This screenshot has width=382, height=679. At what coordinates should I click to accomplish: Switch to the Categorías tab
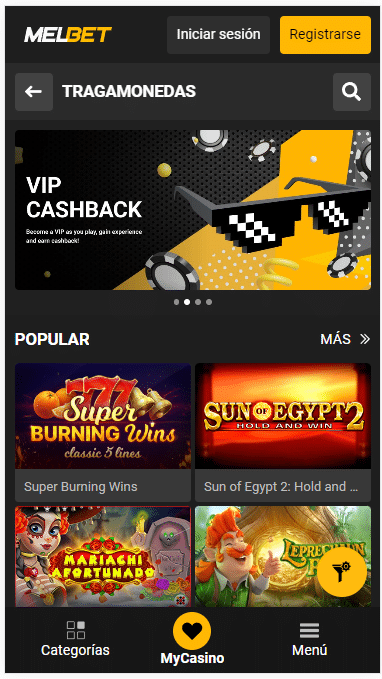coord(75,639)
